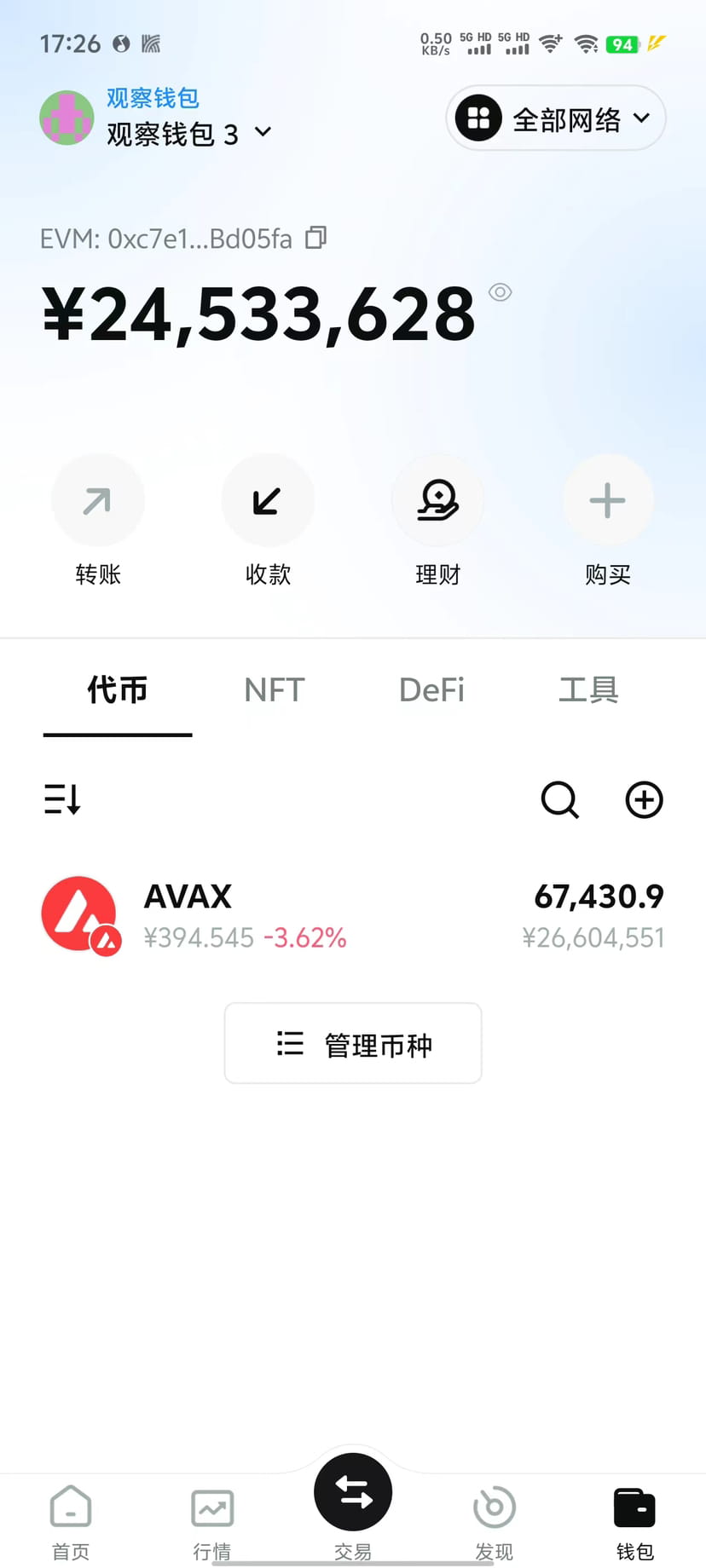Open the 全部网络 network dropdown
This screenshot has width=706, height=1568.
coord(554,118)
